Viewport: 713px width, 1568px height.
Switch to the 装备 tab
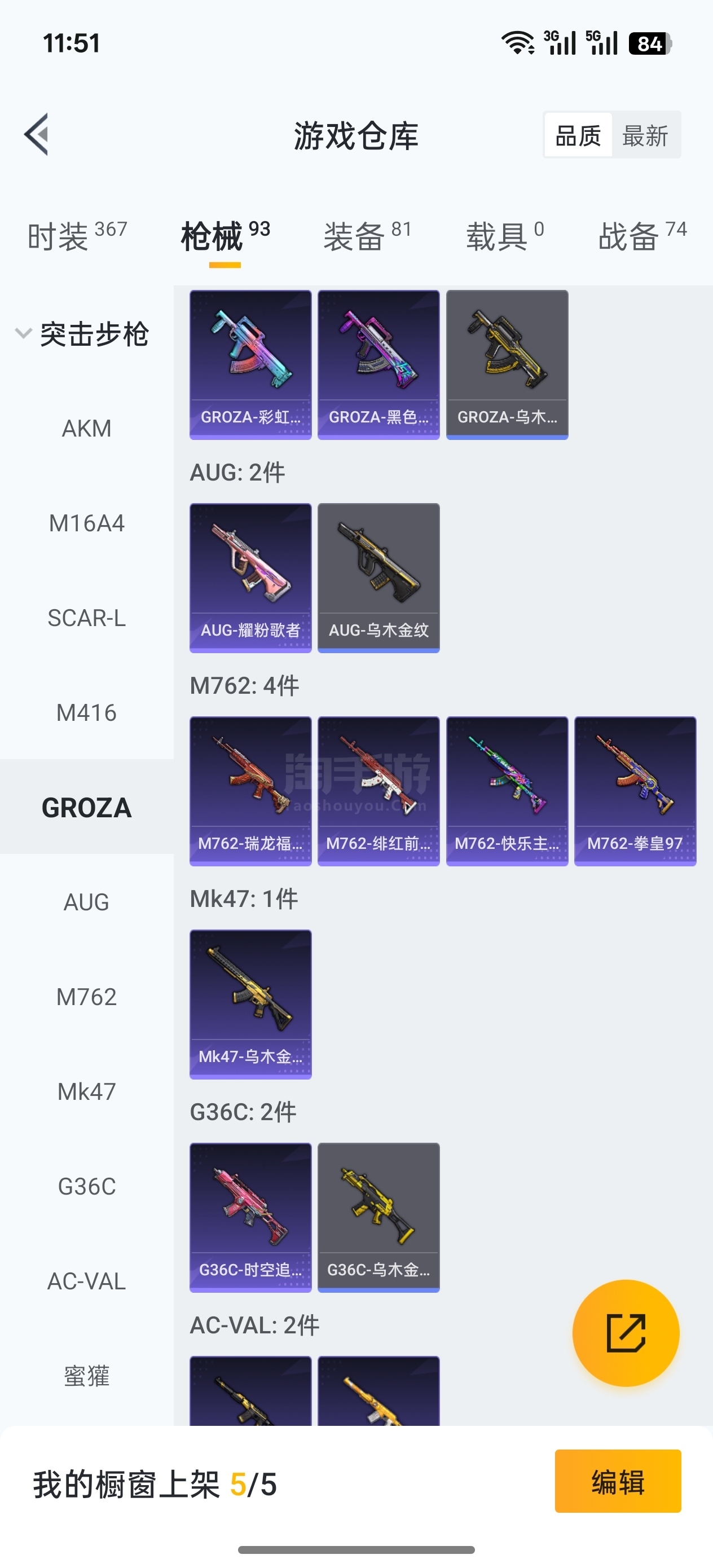click(367, 236)
